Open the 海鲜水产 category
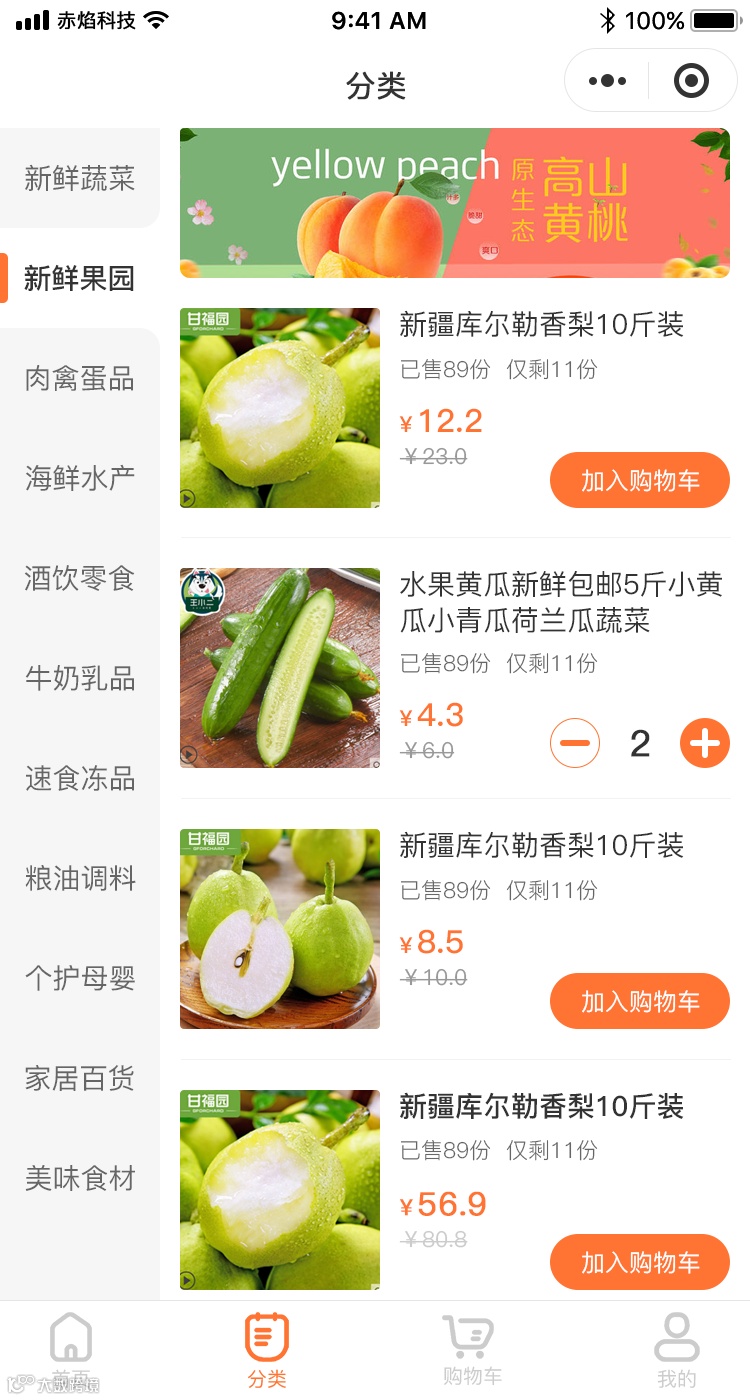The width and height of the screenshot is (750, 1400). pyautogui.click(x=80, y=478)
